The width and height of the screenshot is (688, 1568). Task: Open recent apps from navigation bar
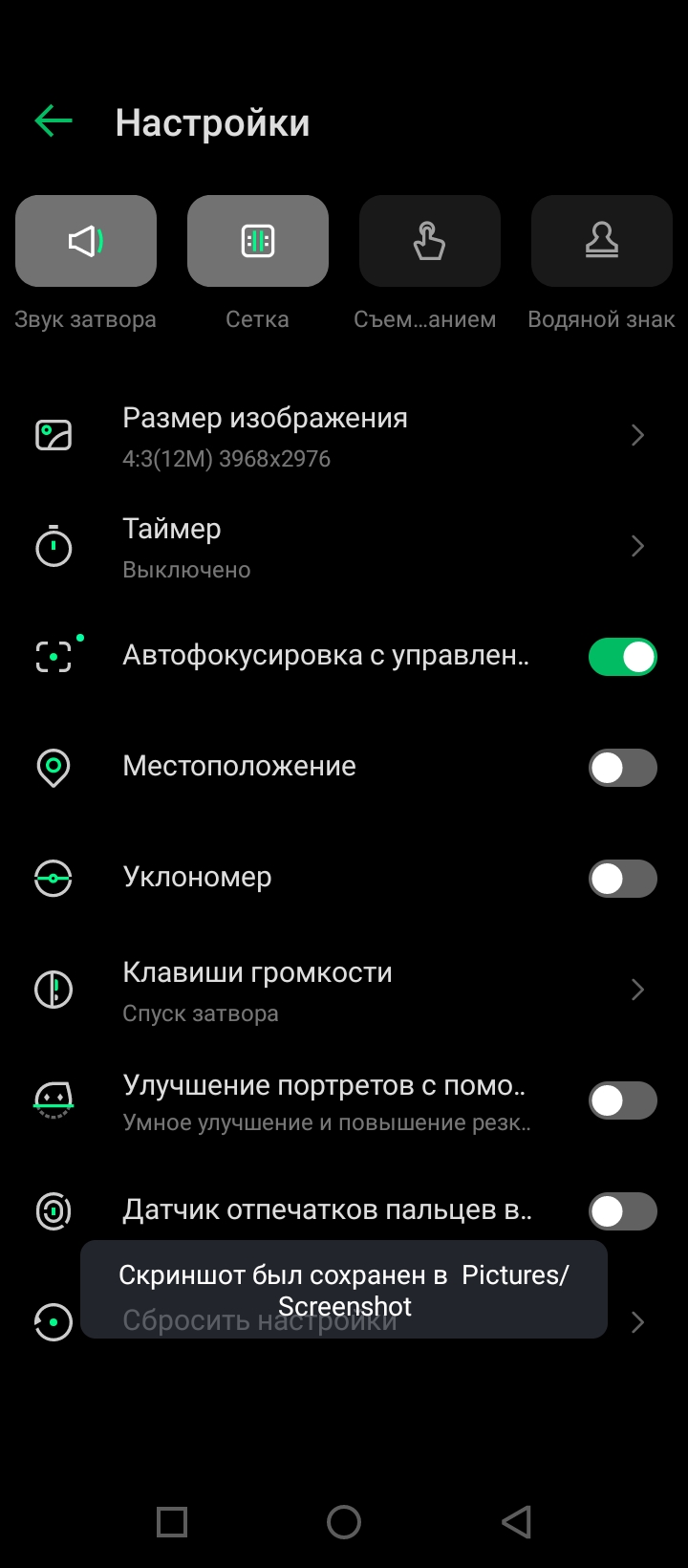[x=172, y=1522]
